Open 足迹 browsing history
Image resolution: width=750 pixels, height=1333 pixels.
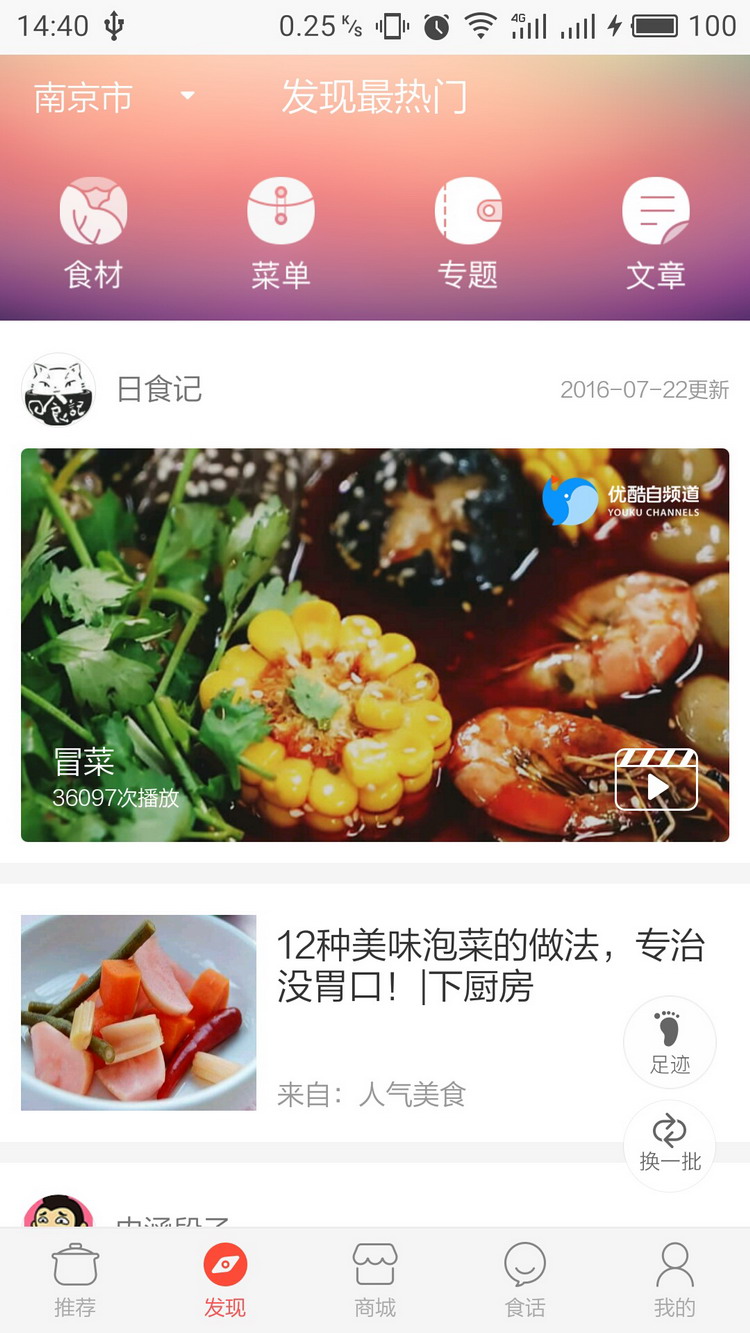click(x=669, y=1042)
